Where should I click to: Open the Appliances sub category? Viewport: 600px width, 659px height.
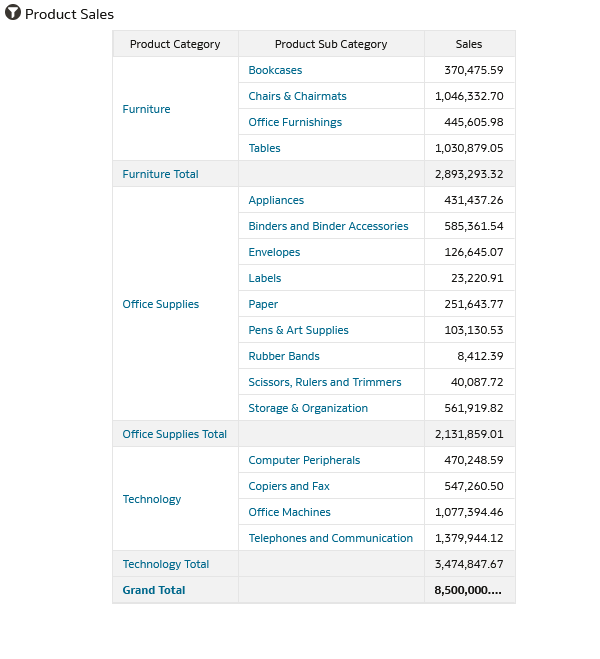pos(276,200)
